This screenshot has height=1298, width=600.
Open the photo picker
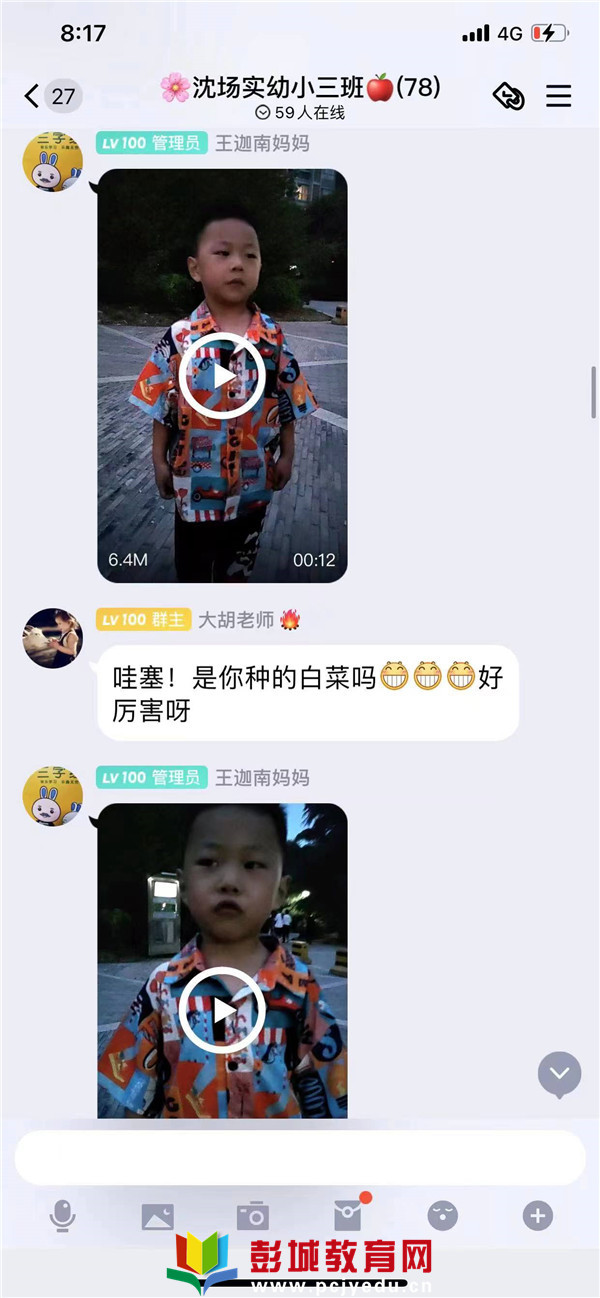coord(157,1216)
